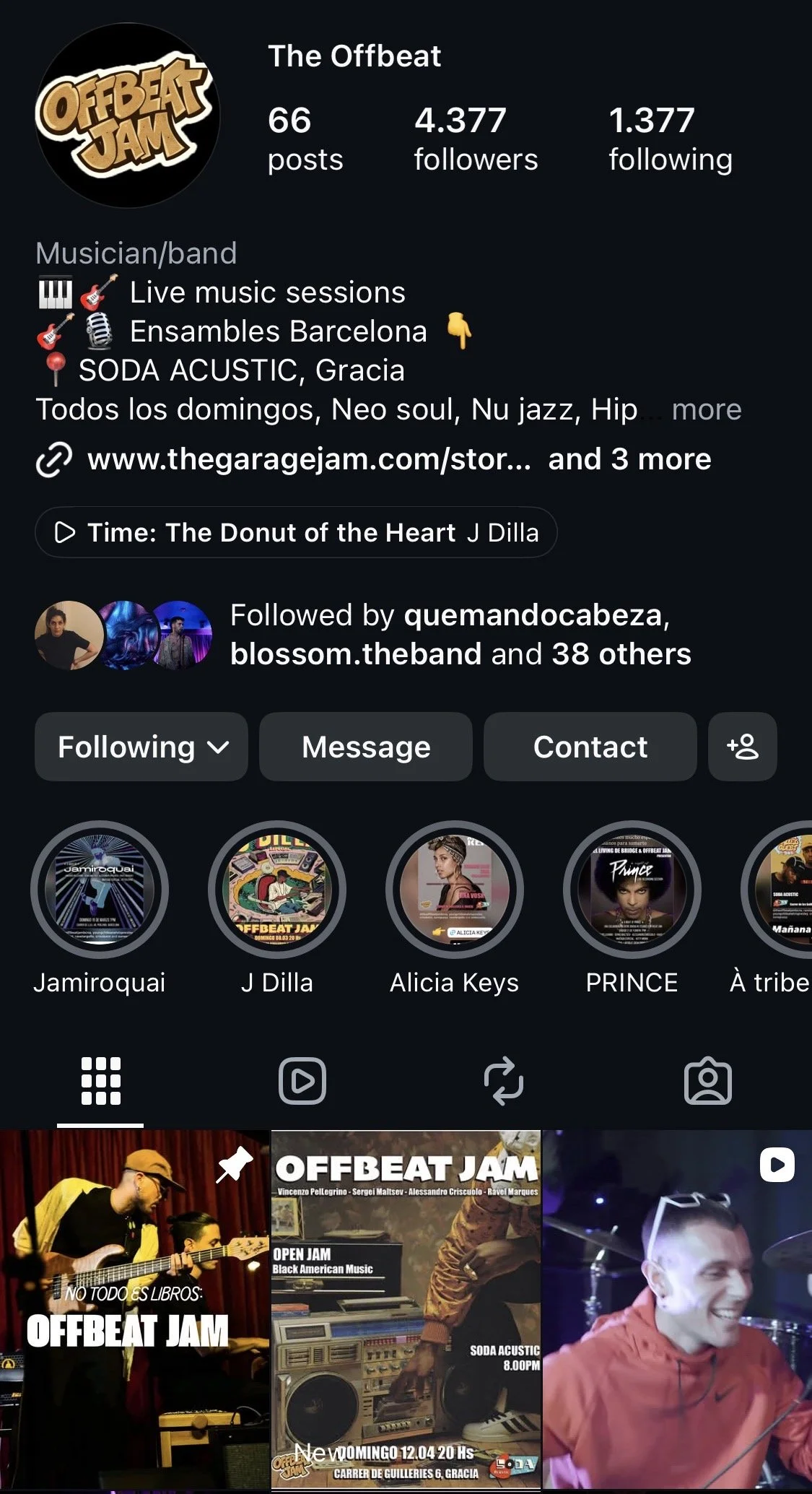The image size is (812, 1494).
Task: Message The Offbeat
Action: point(366,747)
